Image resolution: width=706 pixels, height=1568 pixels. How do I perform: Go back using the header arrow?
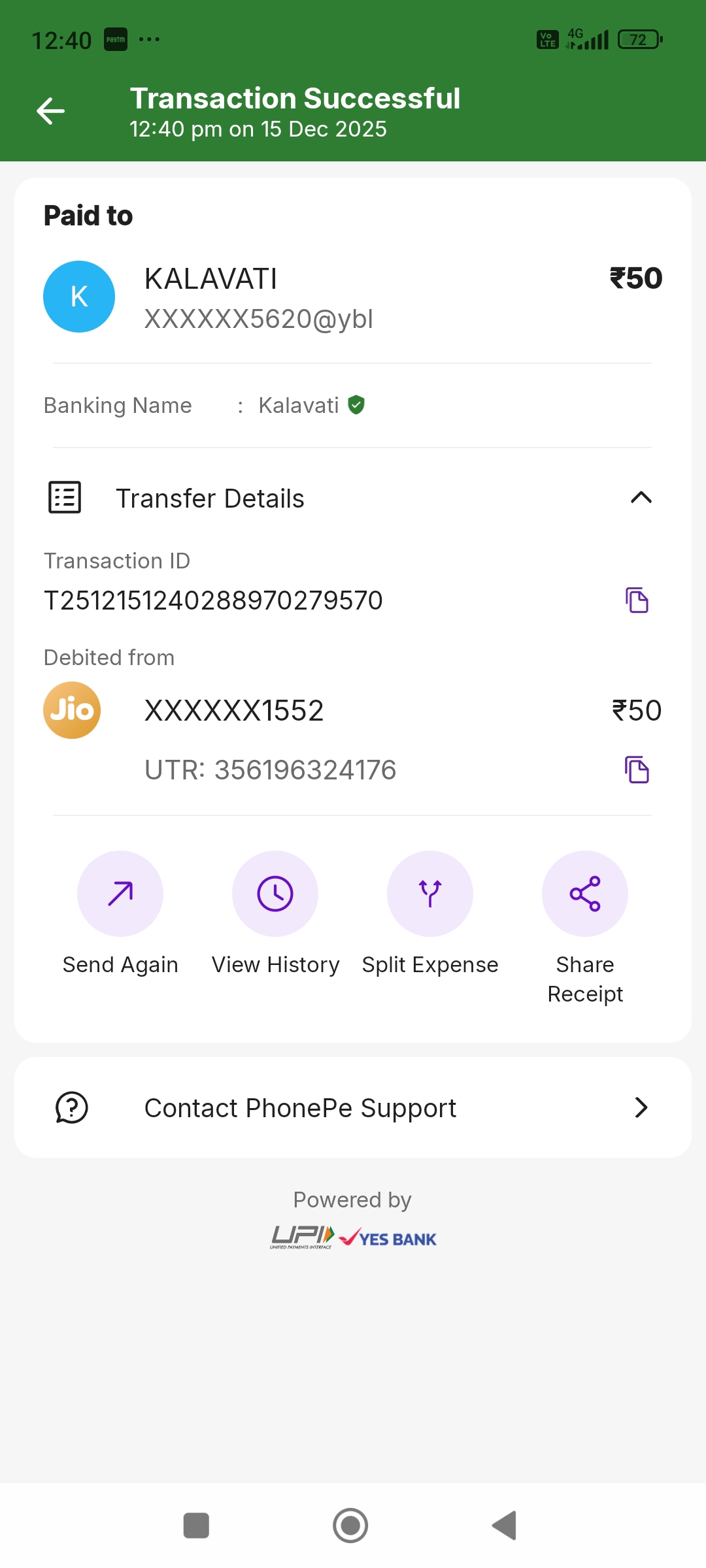50,110
